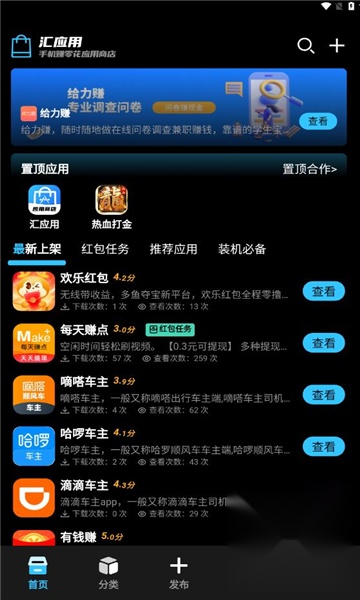
Task: Tap the plus icon in the header
Action: tap(337, 46)
